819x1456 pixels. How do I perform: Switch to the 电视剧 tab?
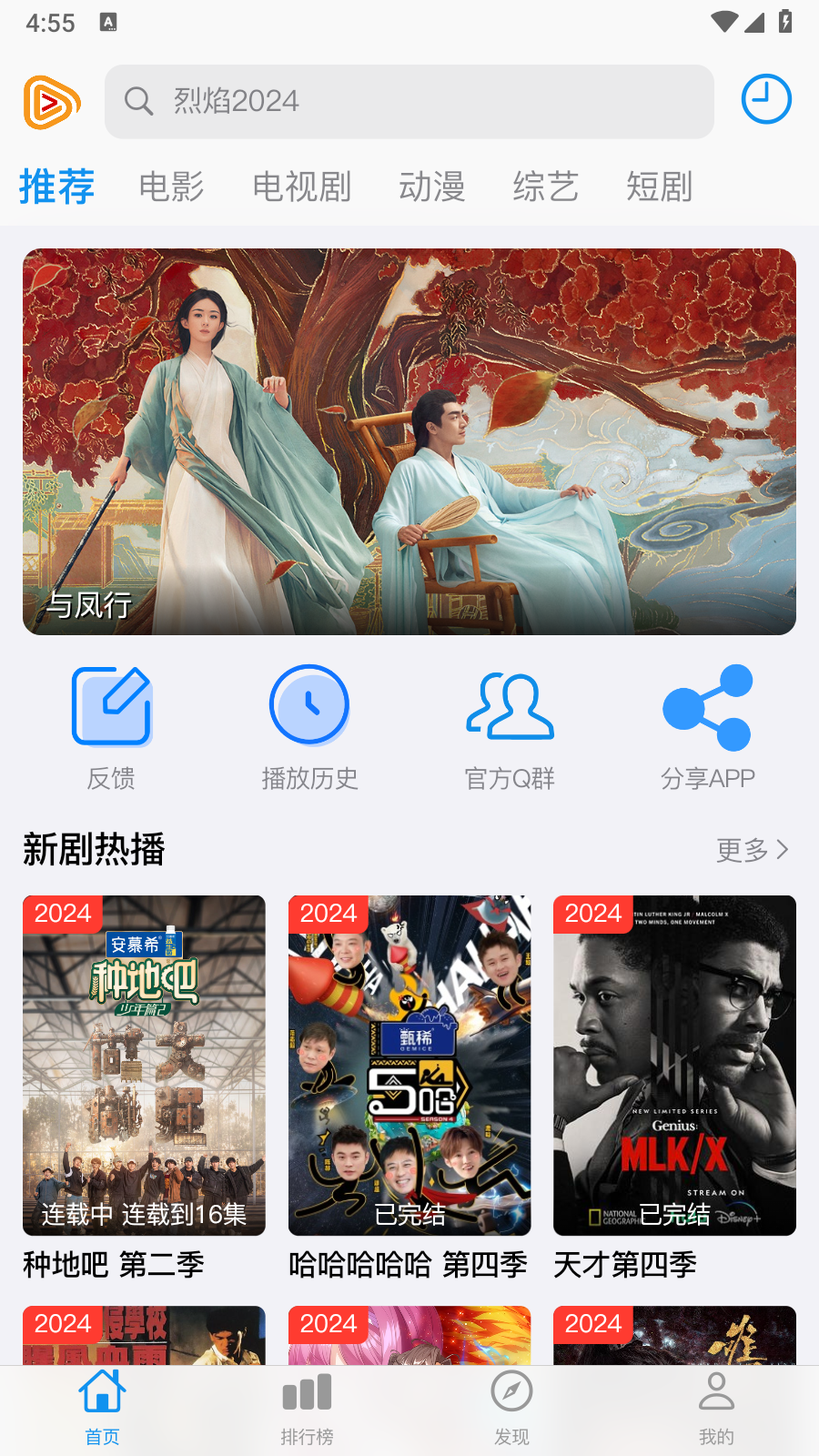(301, 187)
